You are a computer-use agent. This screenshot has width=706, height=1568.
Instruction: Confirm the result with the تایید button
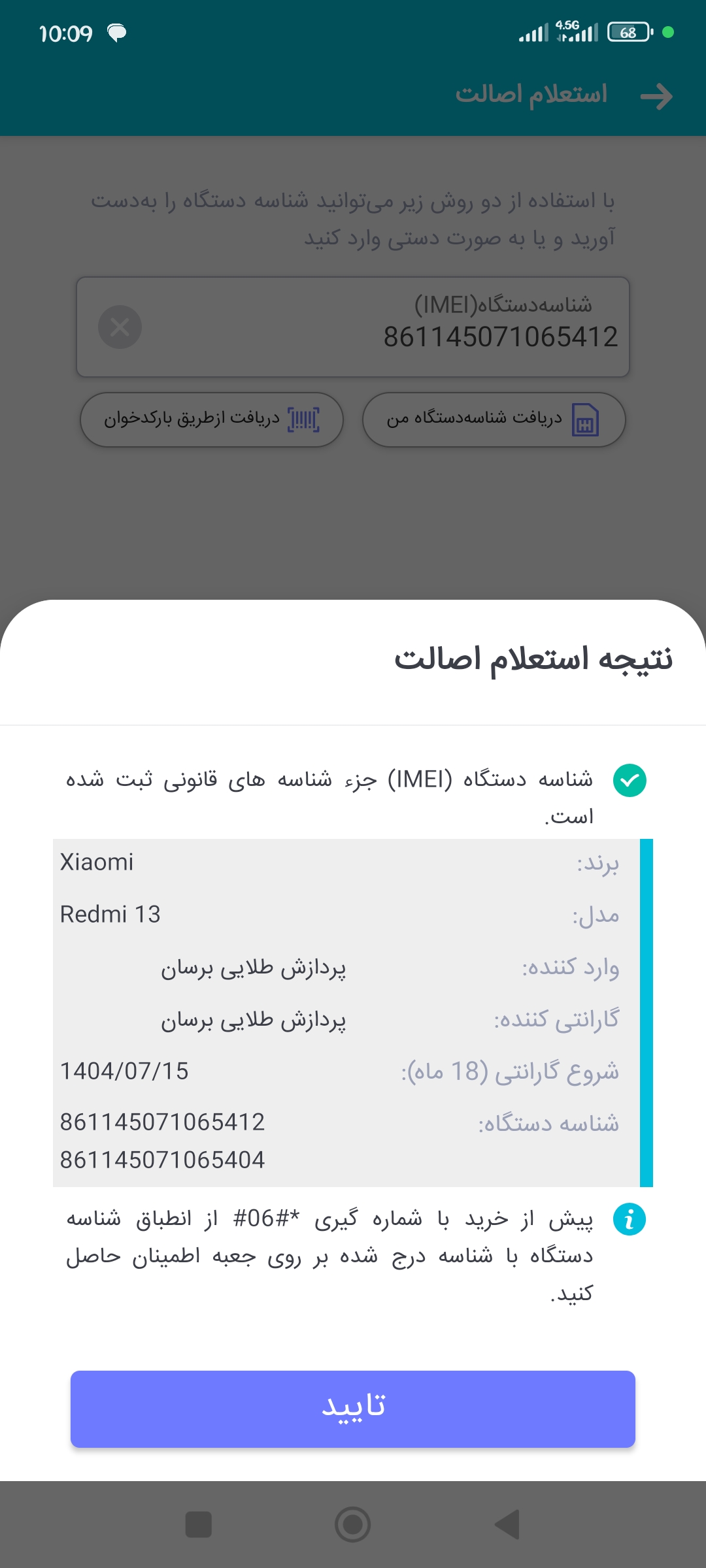(x=353, y=1409)
